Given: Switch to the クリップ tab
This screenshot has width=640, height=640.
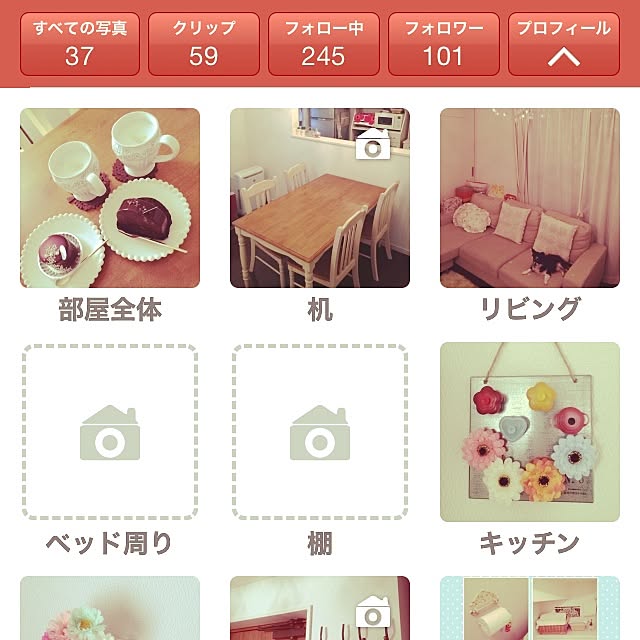Looking at the screenshot, I should [x=204, y=44].
